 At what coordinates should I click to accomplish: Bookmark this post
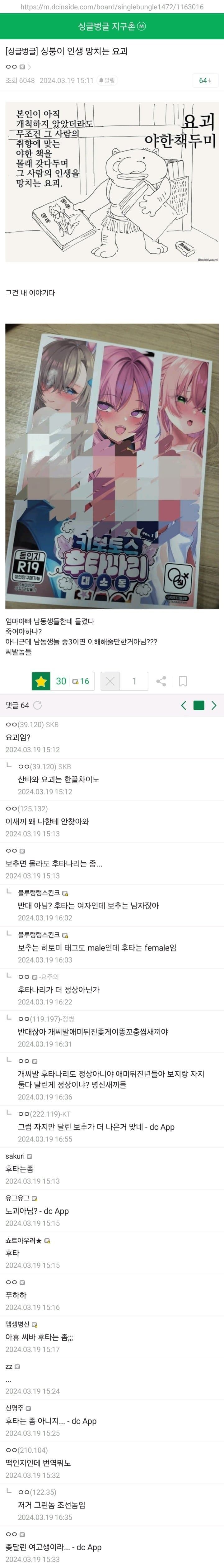tap(183, 681)
